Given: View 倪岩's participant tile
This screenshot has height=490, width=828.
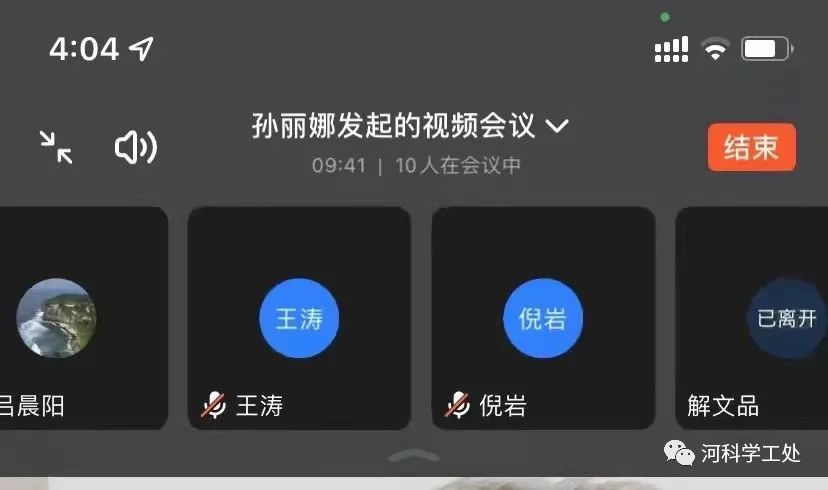Looking at the screenshot, I should (x=543, y=318).
